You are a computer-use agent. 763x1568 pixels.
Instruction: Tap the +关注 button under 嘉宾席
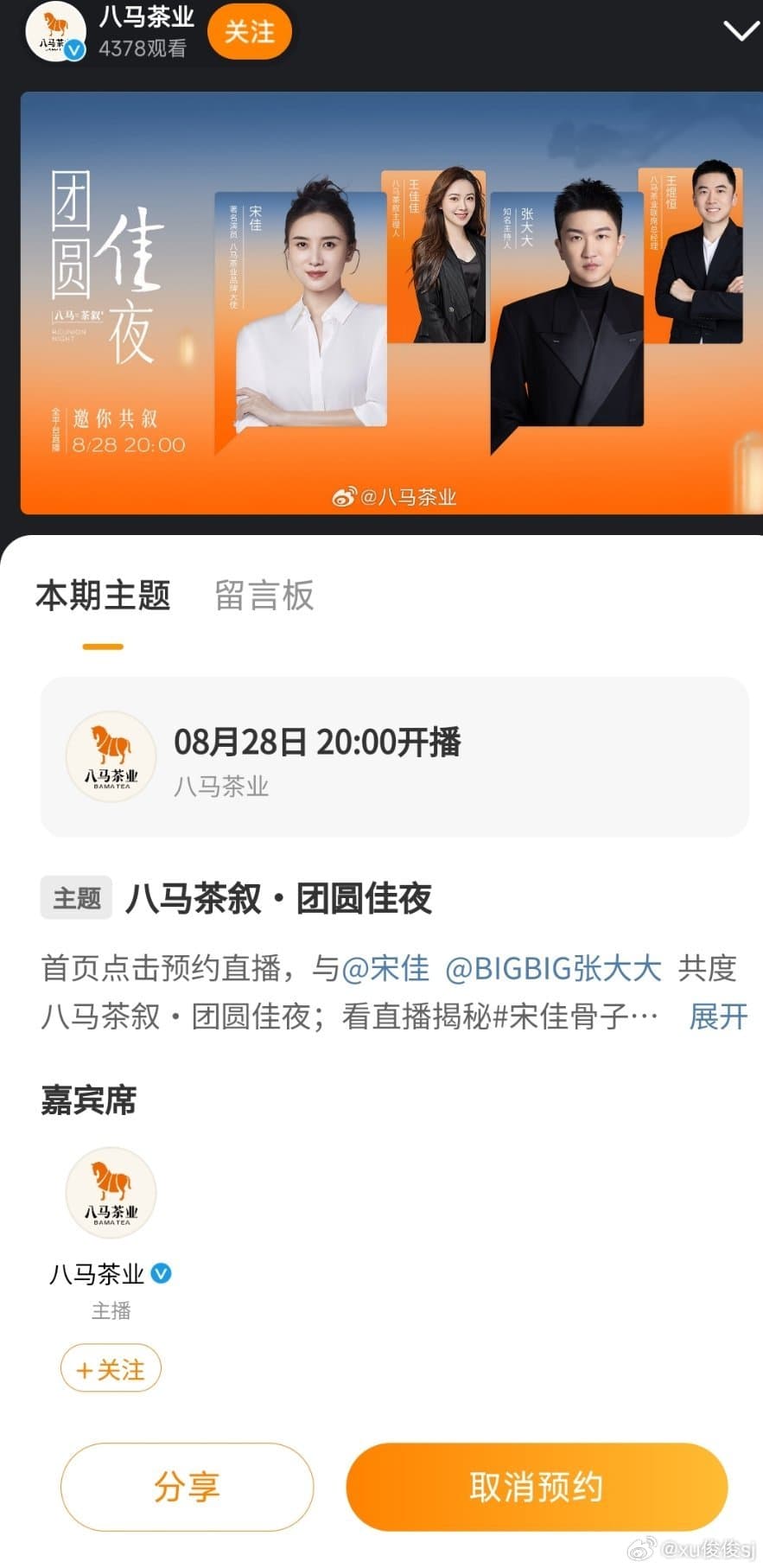pos(111,1369)
